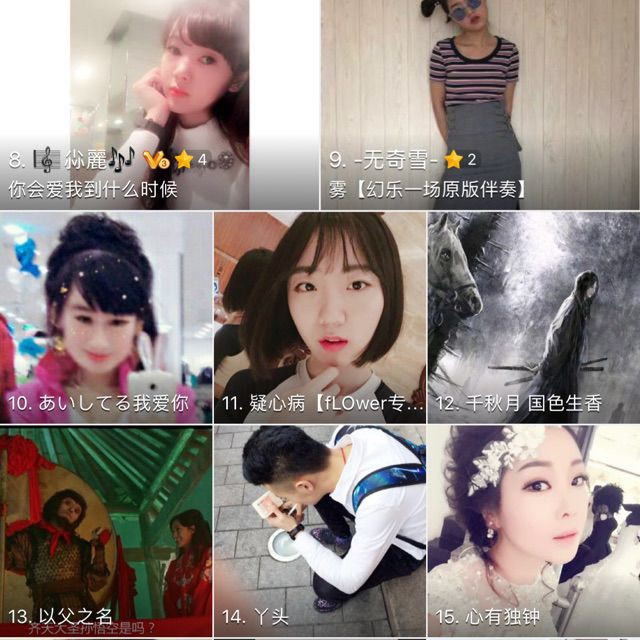Open entry 9 by -无奇雪-

[480, 105]
